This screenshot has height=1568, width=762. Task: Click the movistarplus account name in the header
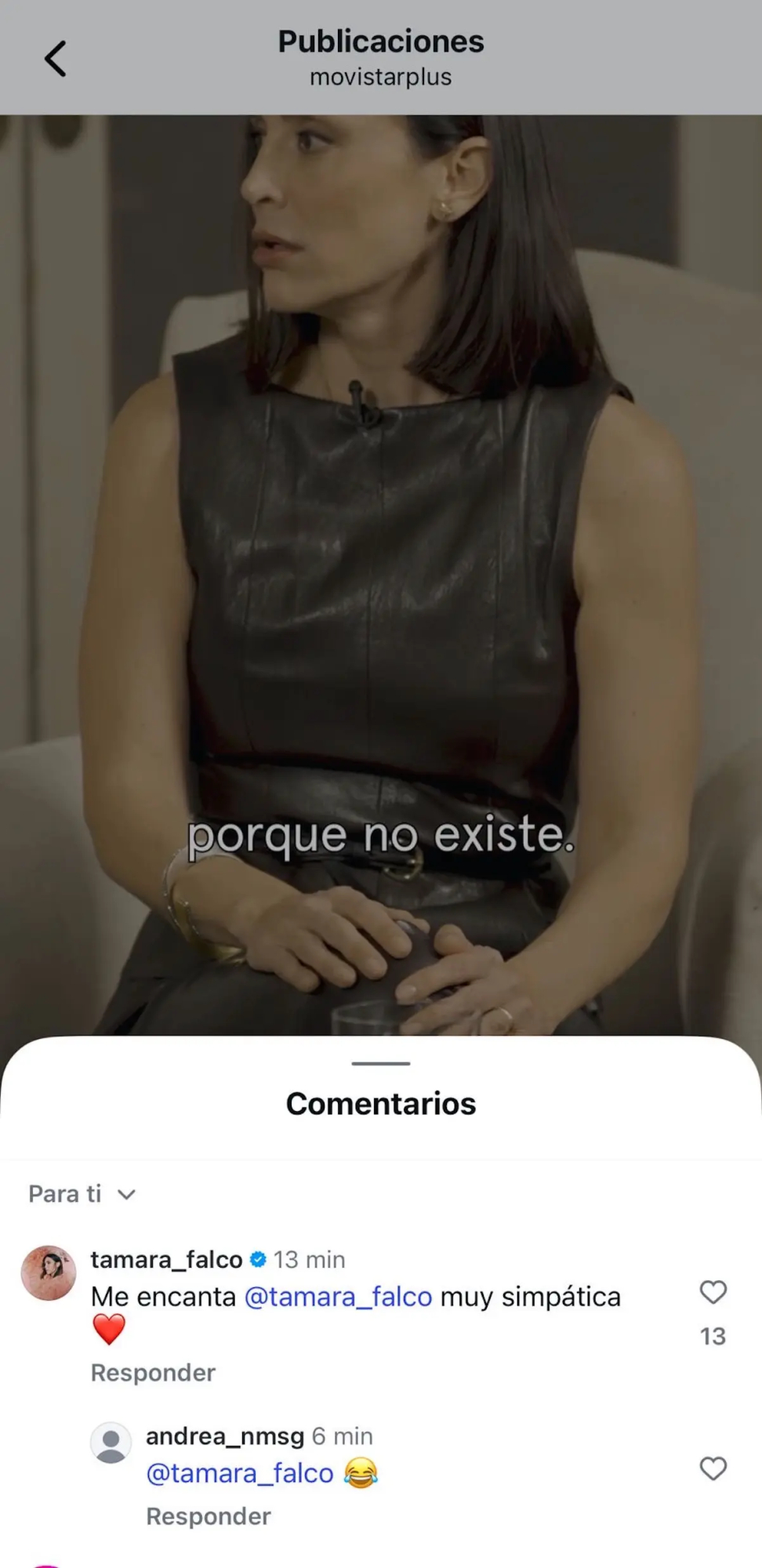(x=381, y=76)
